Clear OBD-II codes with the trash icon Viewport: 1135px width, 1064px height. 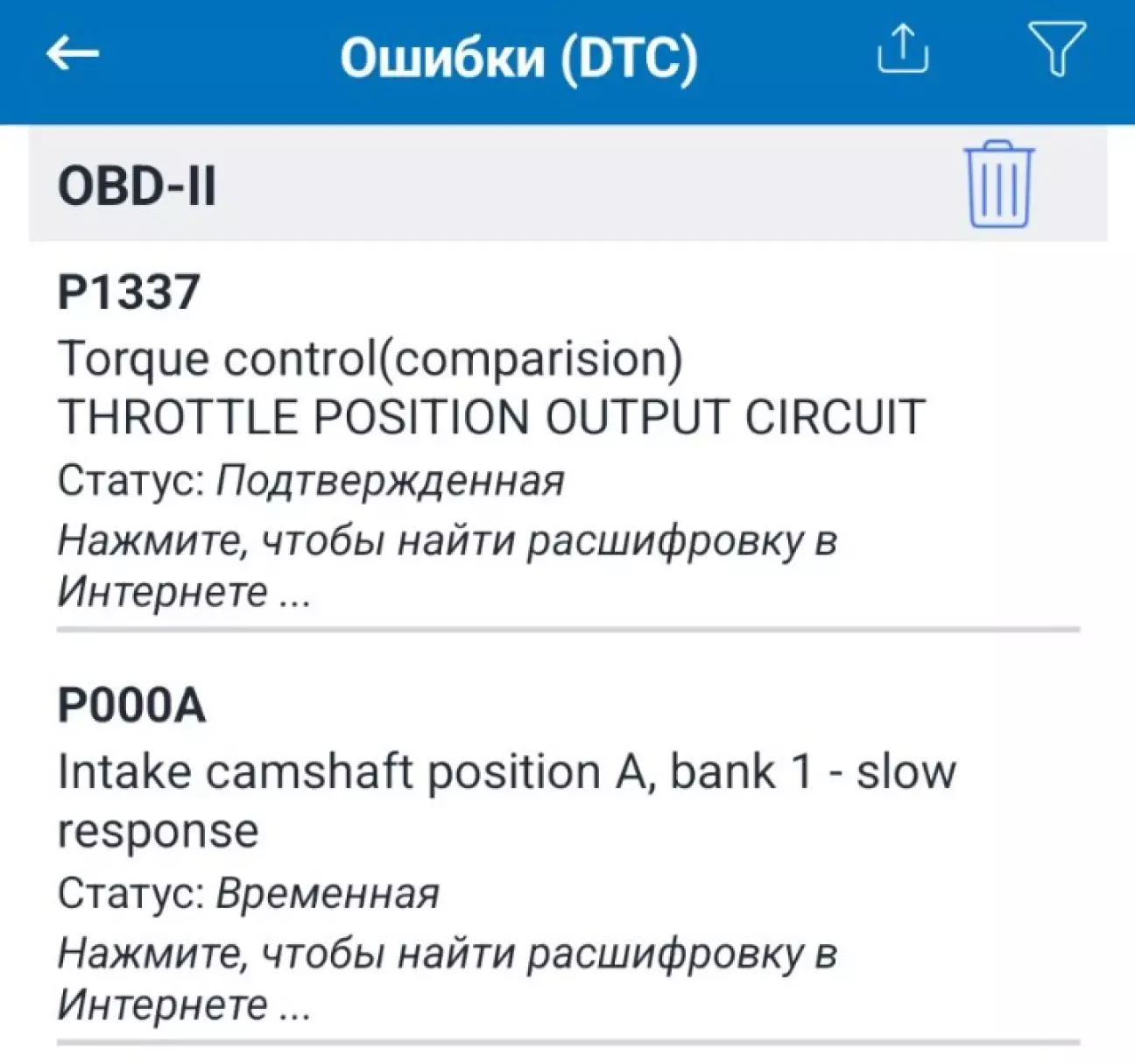pos(998,185)
